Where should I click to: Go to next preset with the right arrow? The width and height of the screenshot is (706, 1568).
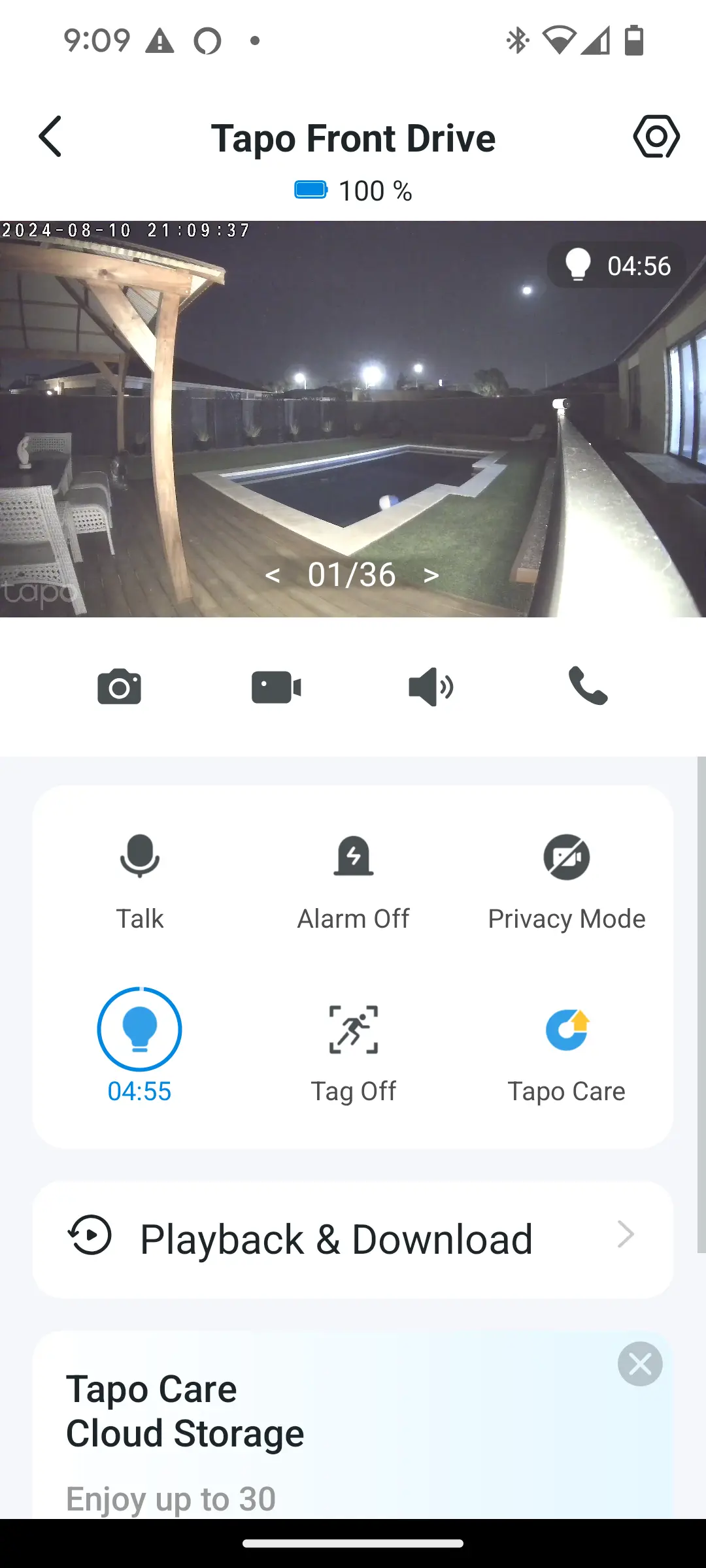[x=431, y=576]
